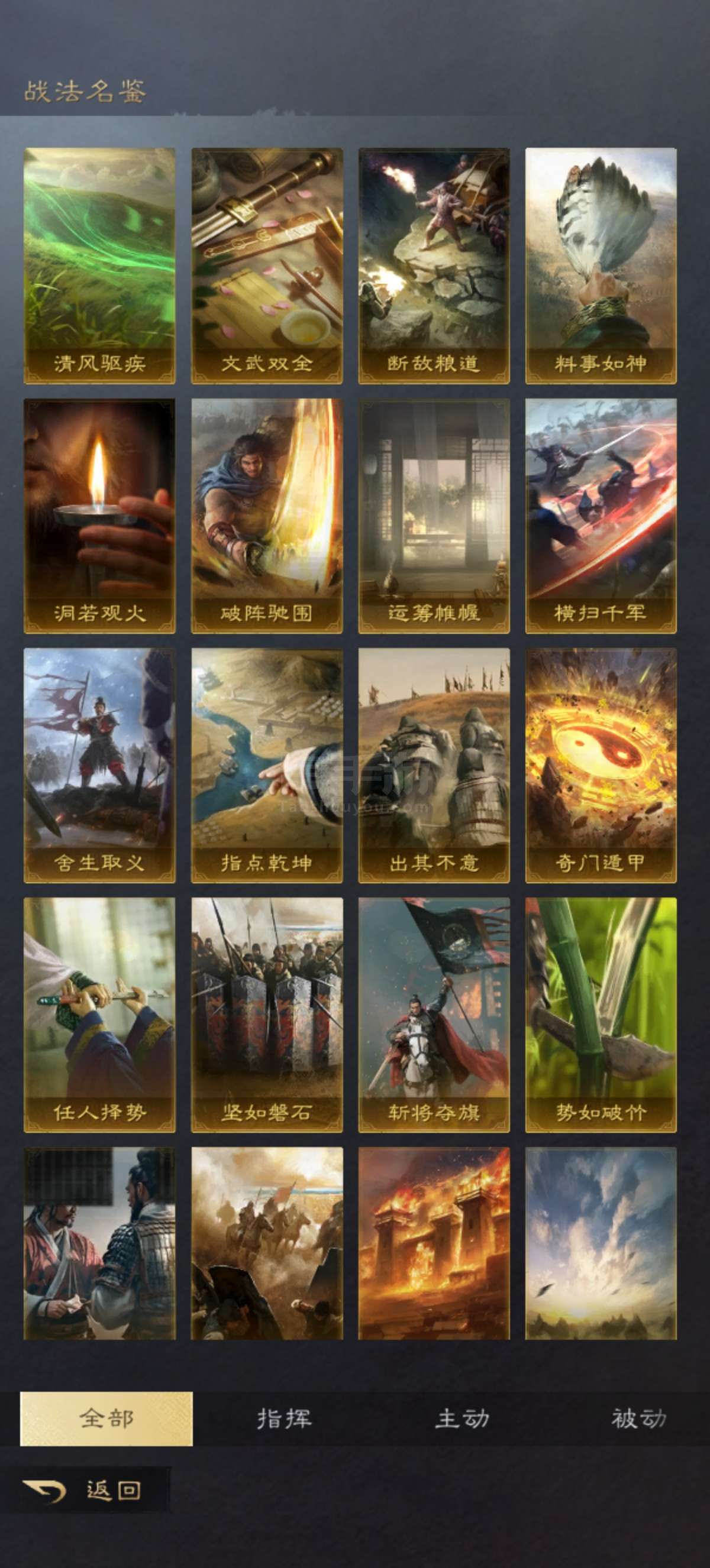Open the 清风驱疾 tactic card
The width and height of the screenshot is (710, 1568).
[99, 266]
